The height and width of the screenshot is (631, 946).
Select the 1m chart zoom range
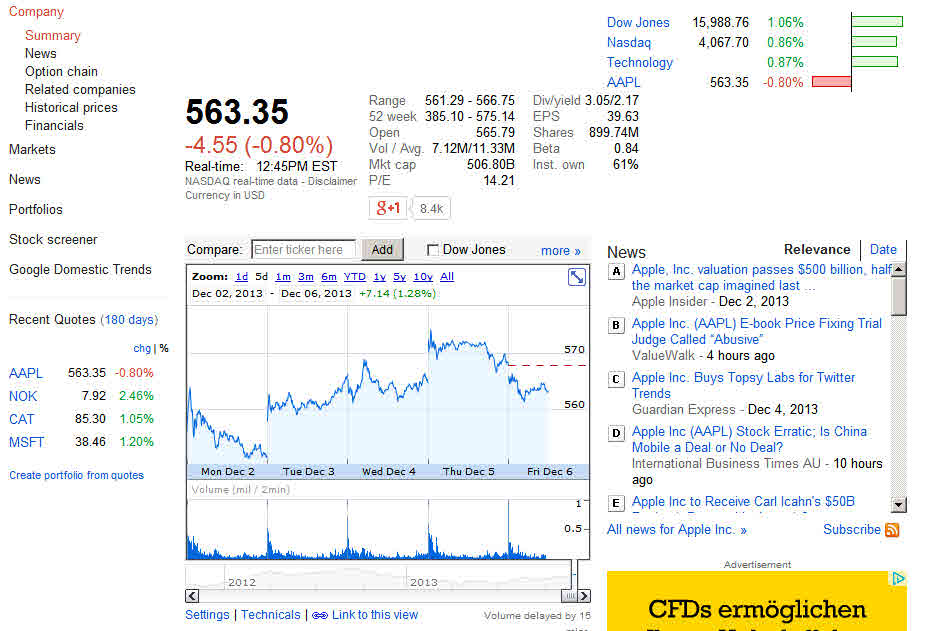pyautogui.click(x=283, y=277)
